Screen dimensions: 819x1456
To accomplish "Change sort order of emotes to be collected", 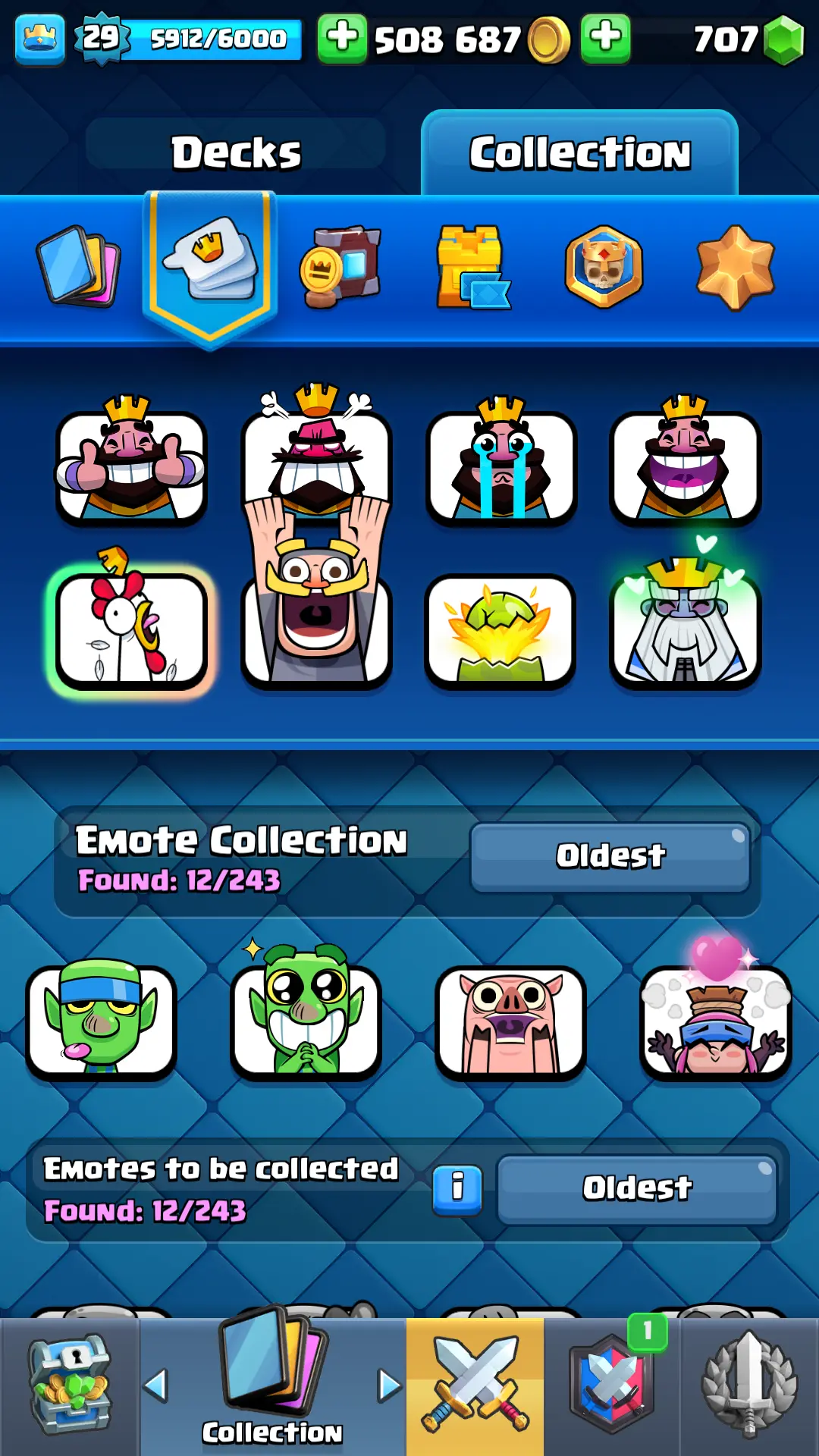I will coord(636,1188).
